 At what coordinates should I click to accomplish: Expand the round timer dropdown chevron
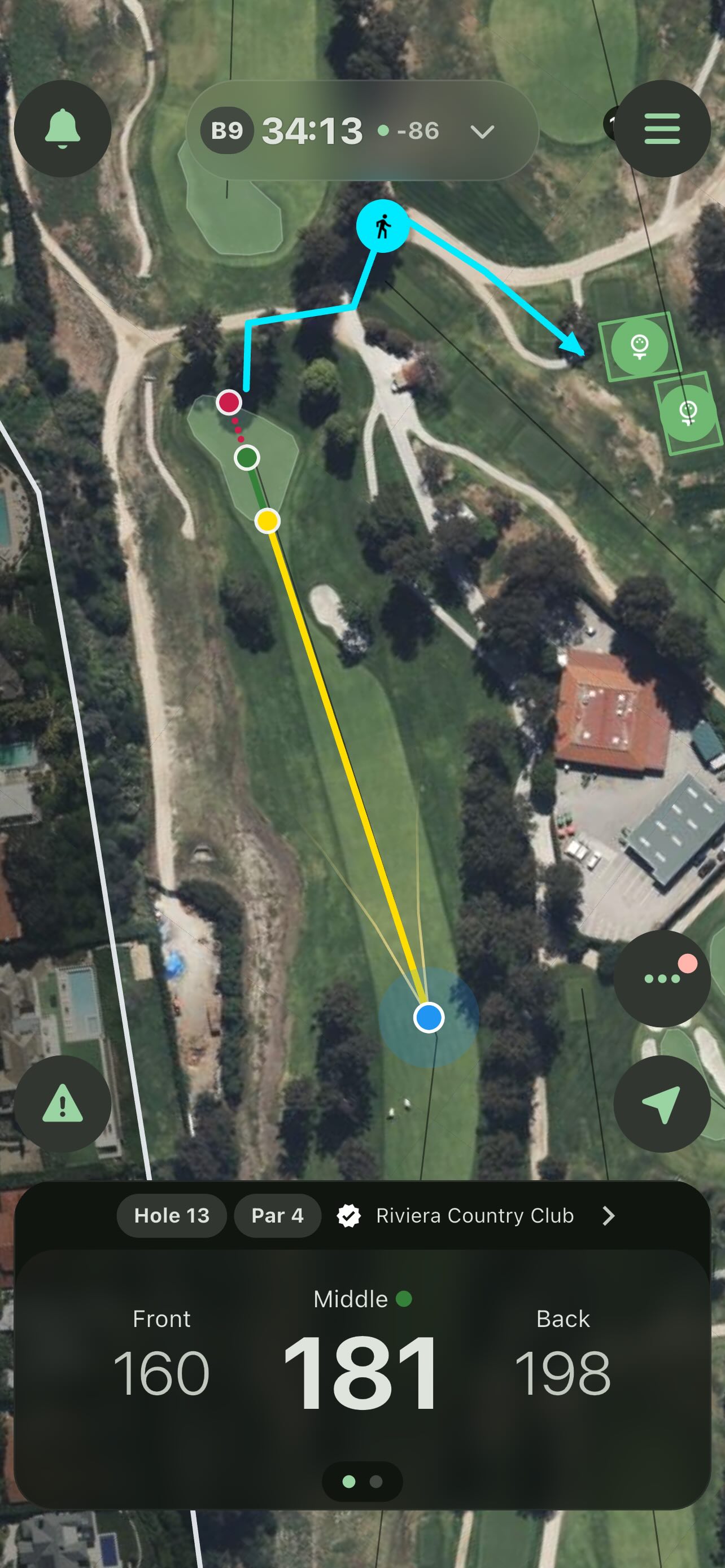483,132
